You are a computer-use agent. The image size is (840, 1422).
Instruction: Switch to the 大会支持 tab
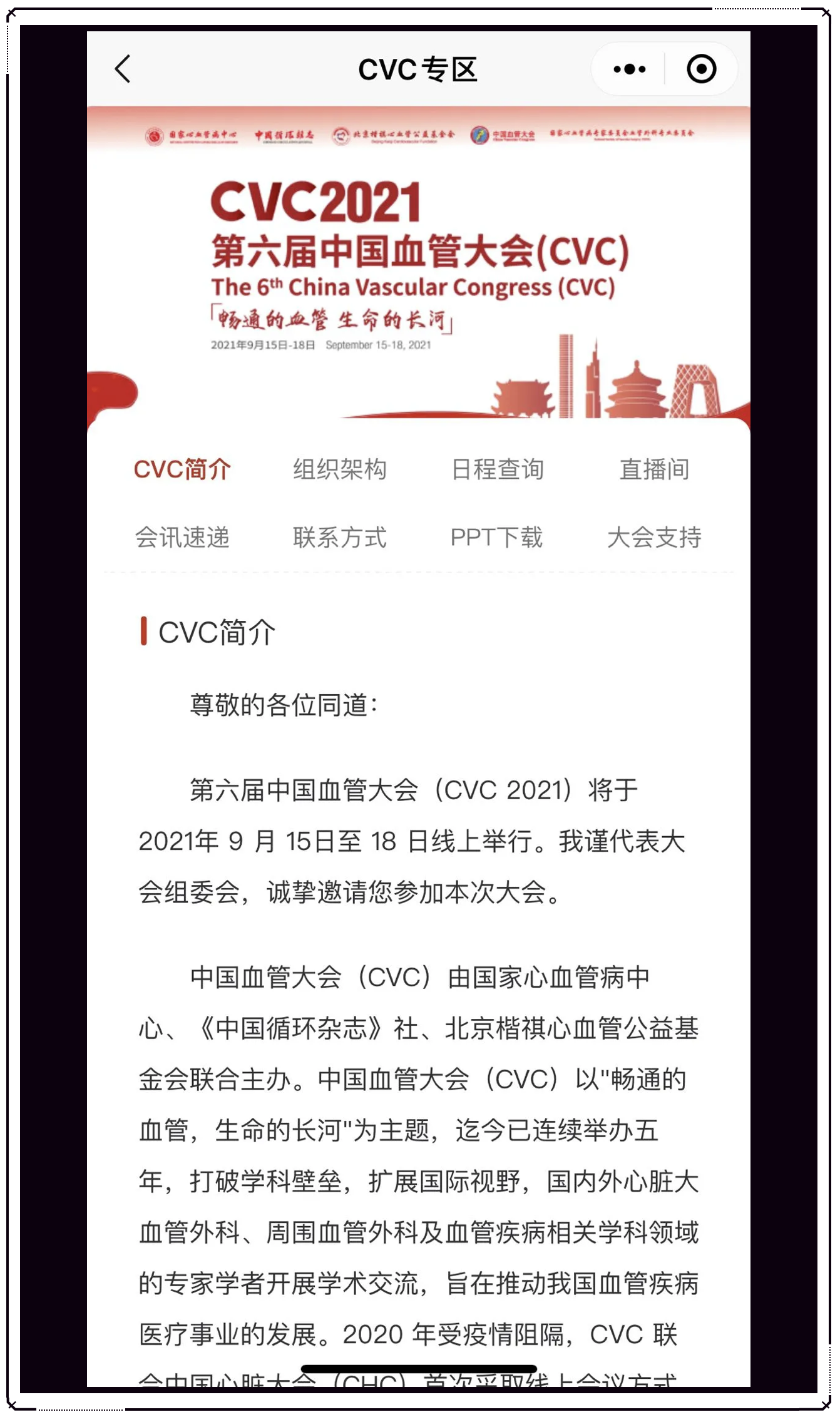(655, 538)
